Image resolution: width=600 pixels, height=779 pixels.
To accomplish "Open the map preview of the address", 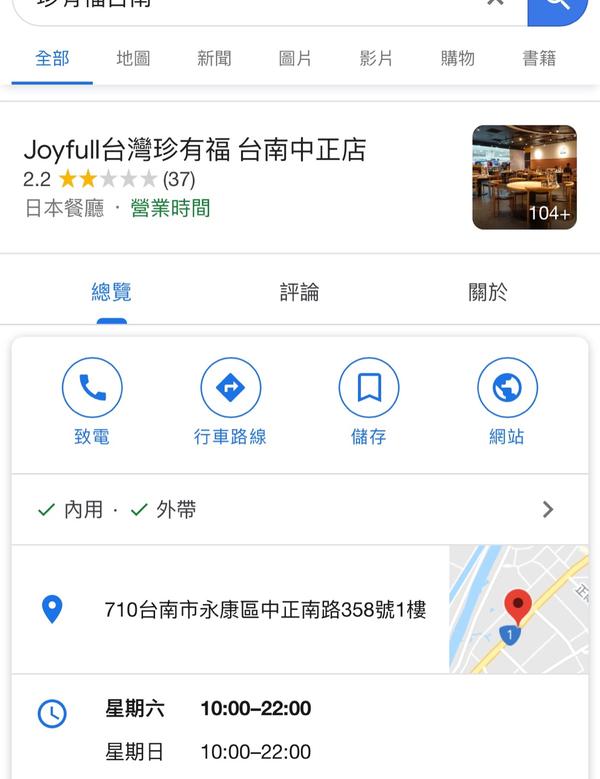I will click(518, 609).
